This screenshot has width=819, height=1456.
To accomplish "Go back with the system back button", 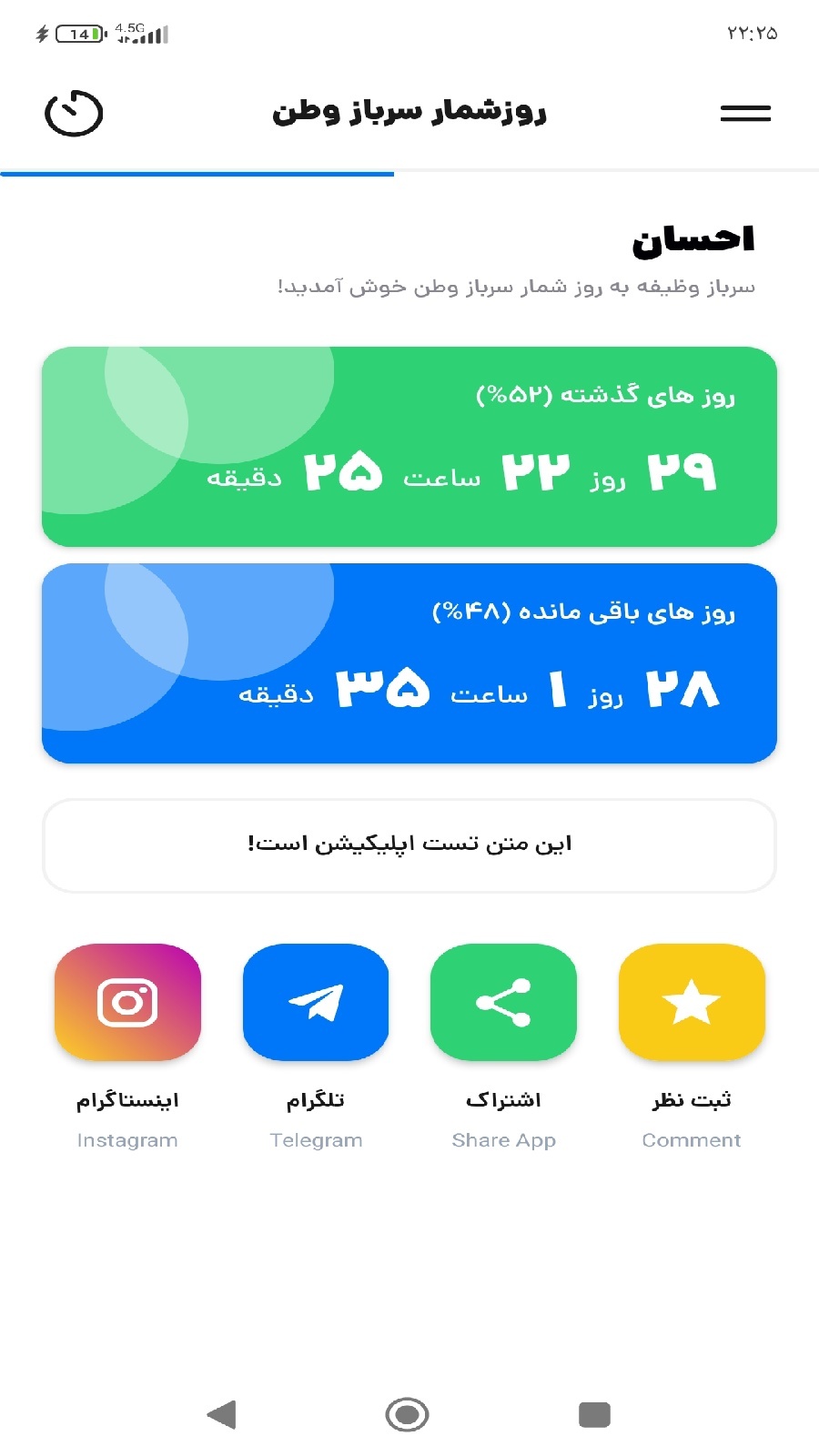I will click(222, 1415).
